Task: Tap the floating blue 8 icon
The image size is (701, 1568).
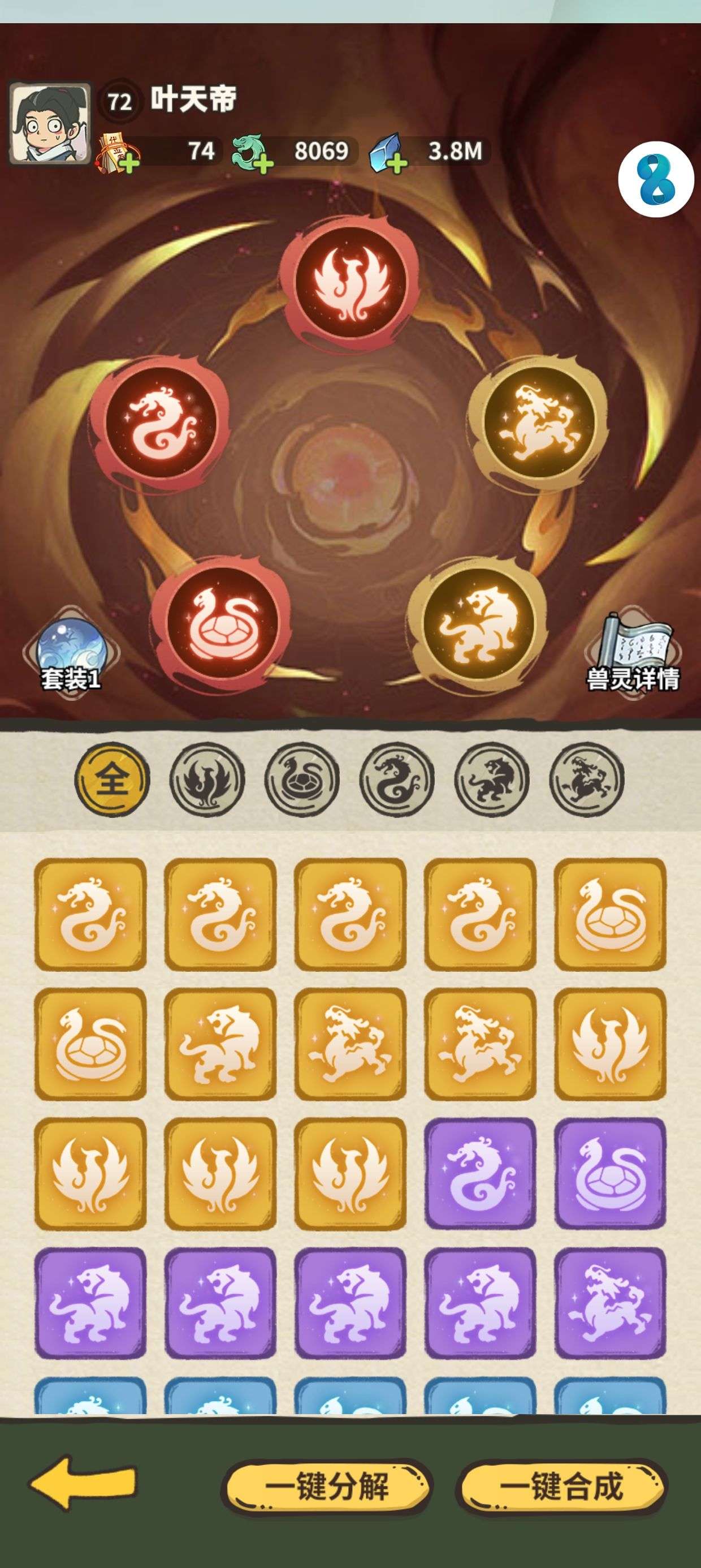Action: [x=656, y=179]
